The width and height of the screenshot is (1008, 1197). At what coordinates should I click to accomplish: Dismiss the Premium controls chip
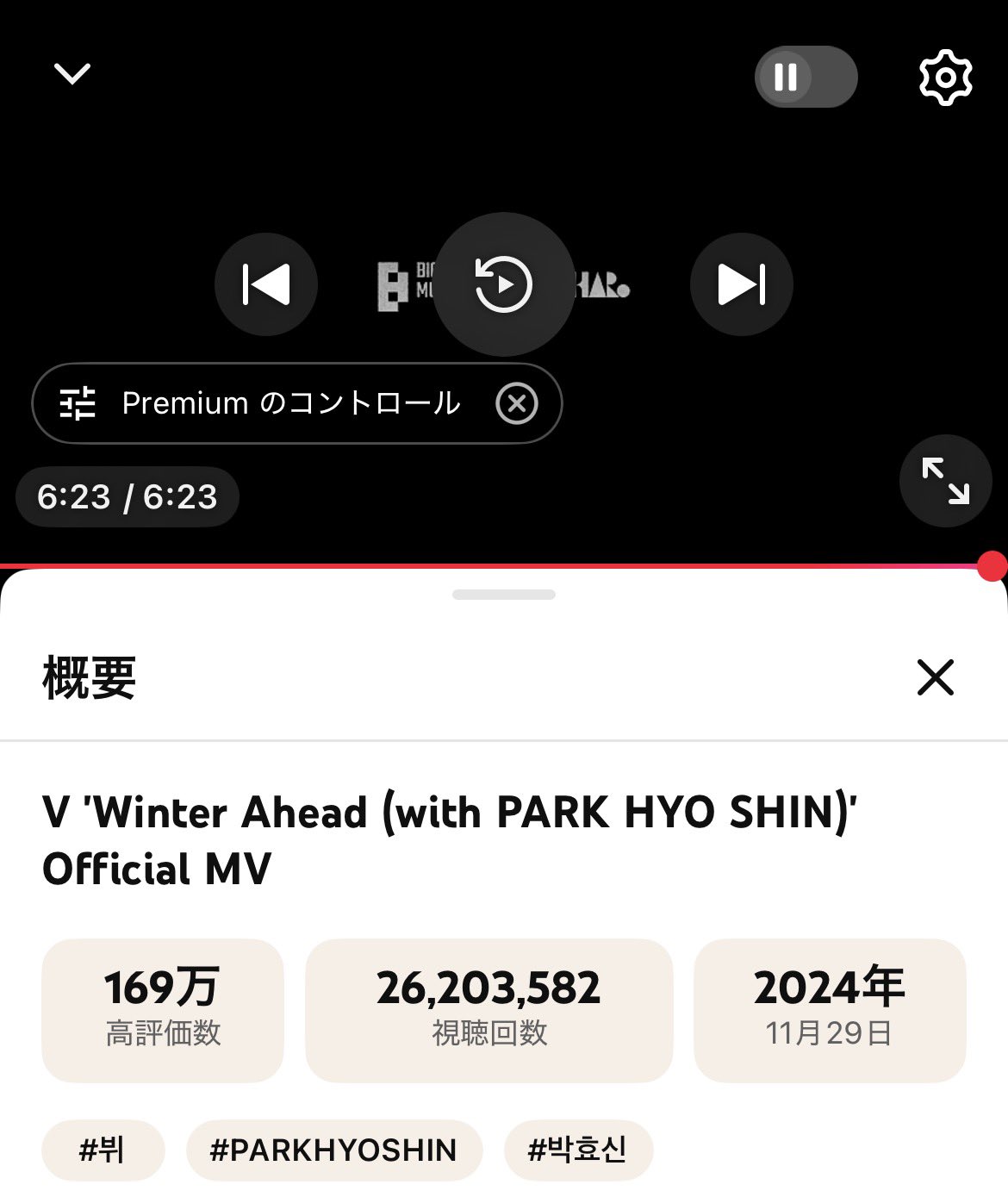[x=517, y=403]
